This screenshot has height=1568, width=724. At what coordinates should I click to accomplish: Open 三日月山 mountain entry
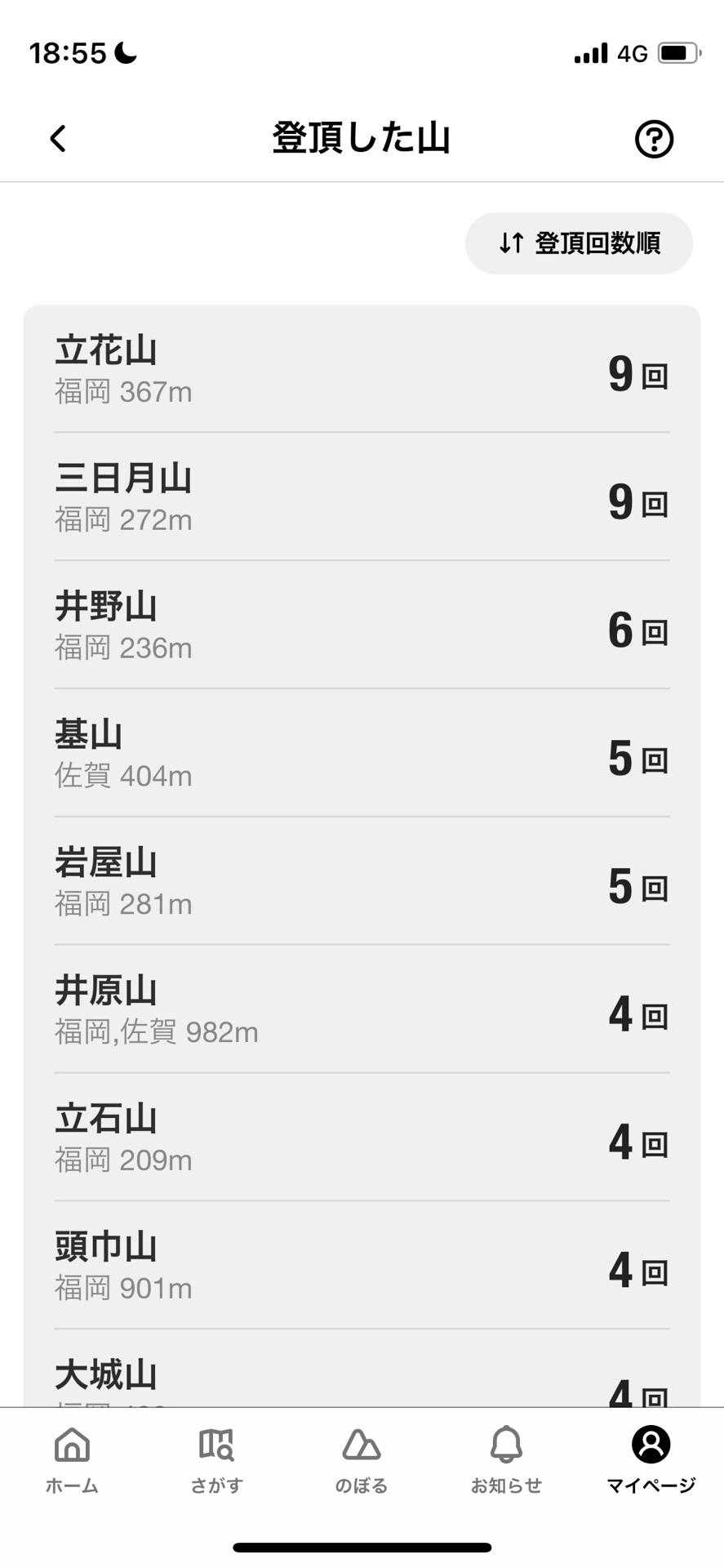(362, 497)
